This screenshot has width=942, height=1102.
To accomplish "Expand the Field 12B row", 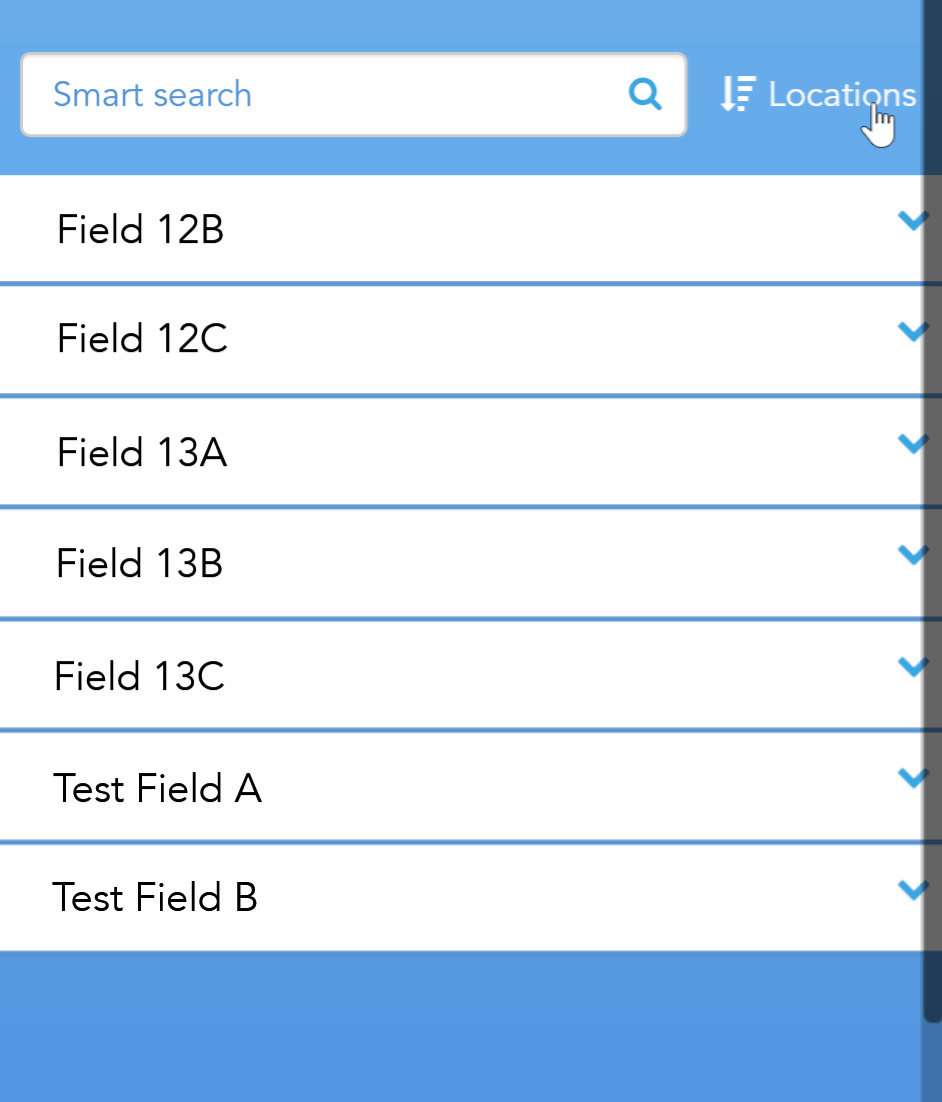I will pyautogui.click(x=911, y=222).
